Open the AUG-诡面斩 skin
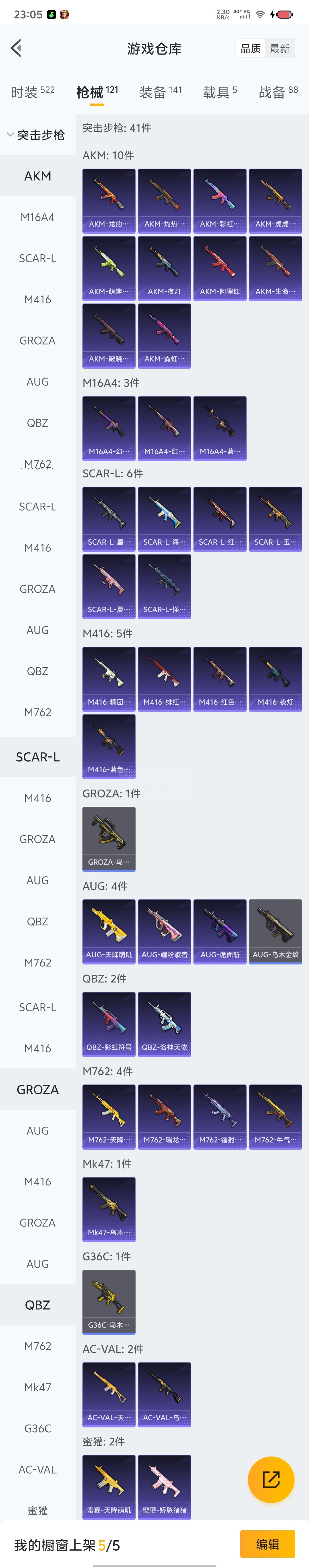Viewport: 309px width, 1568px height. [x=219, y=931]
